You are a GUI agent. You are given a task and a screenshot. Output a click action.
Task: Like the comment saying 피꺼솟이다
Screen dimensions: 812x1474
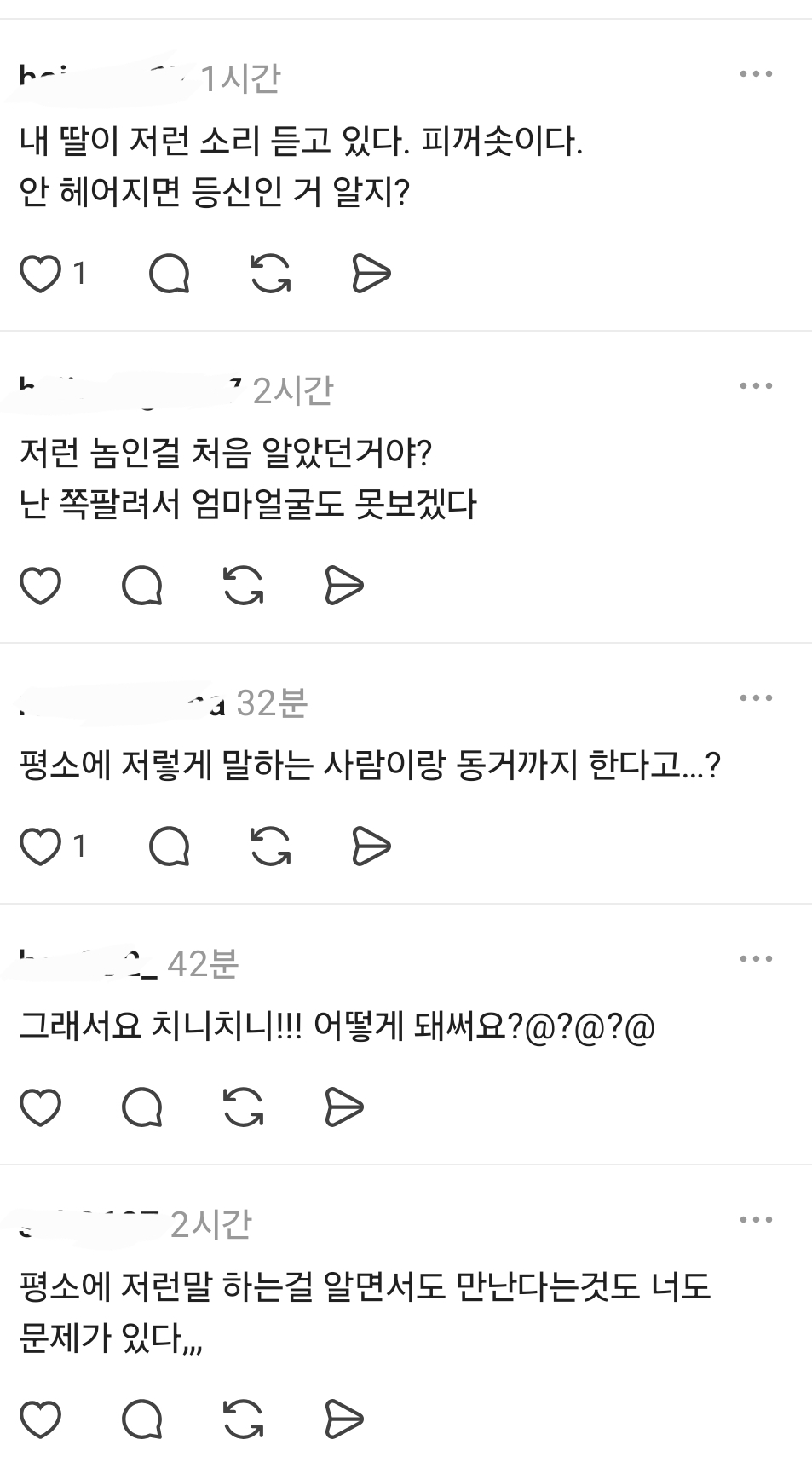(40, 275)
